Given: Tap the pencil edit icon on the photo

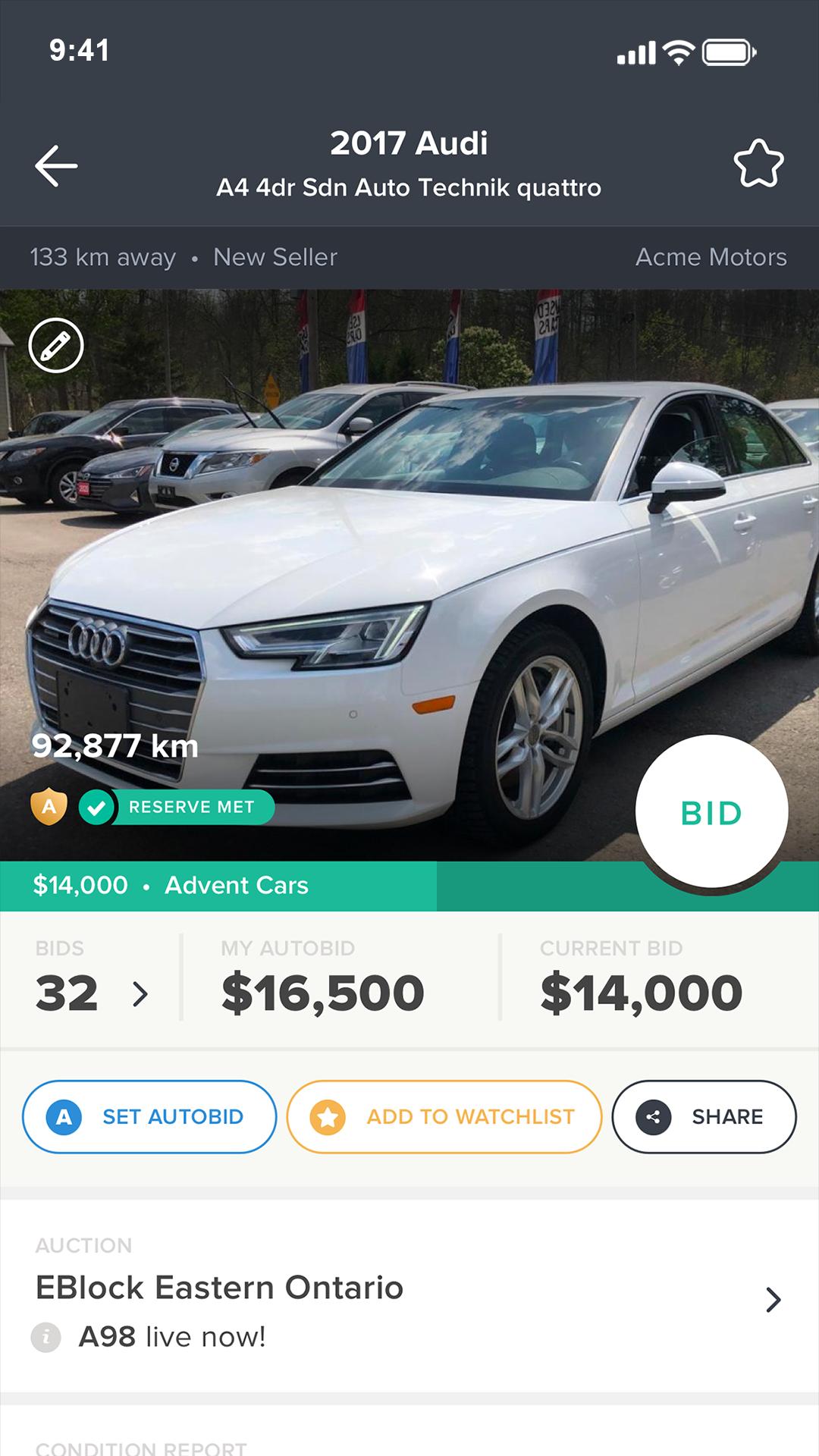Looking at the screenshot, I should point(56,346).
